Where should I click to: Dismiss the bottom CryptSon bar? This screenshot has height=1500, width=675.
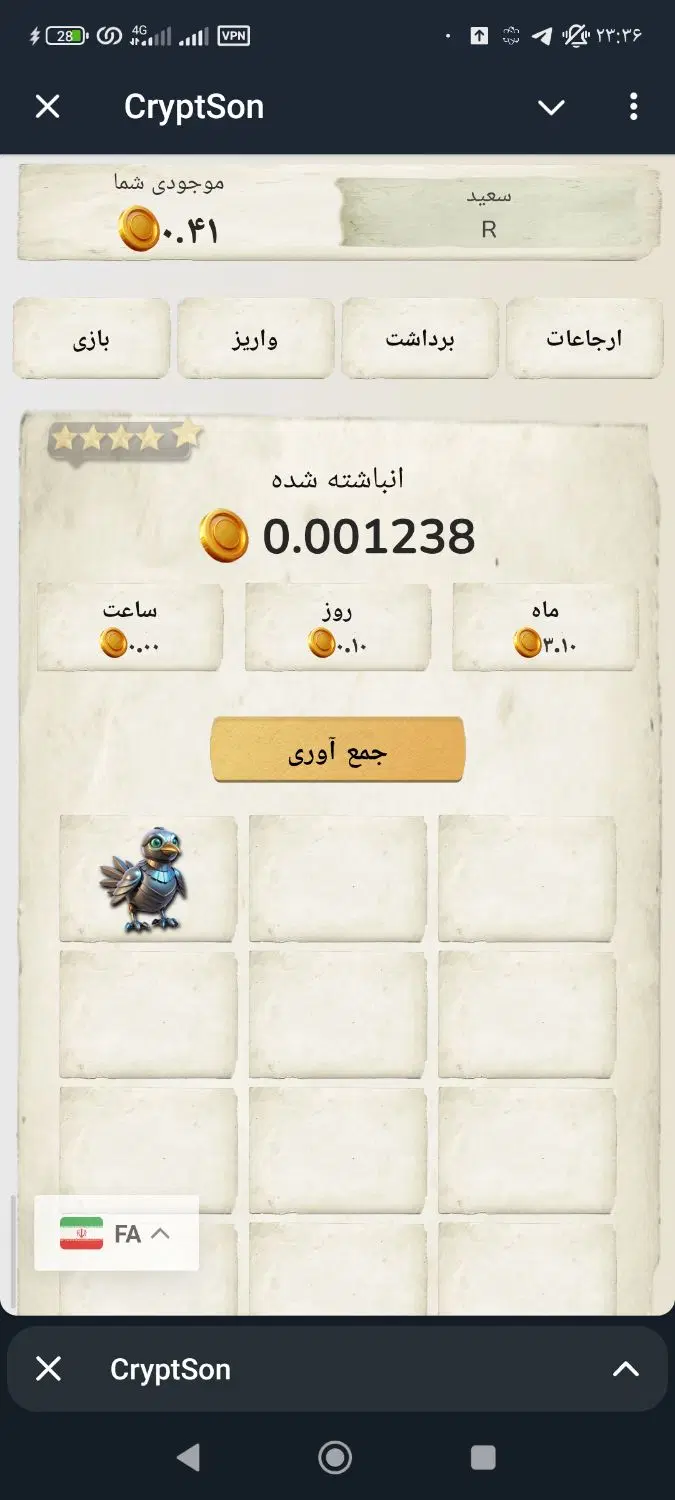[x=49, y=1369]
